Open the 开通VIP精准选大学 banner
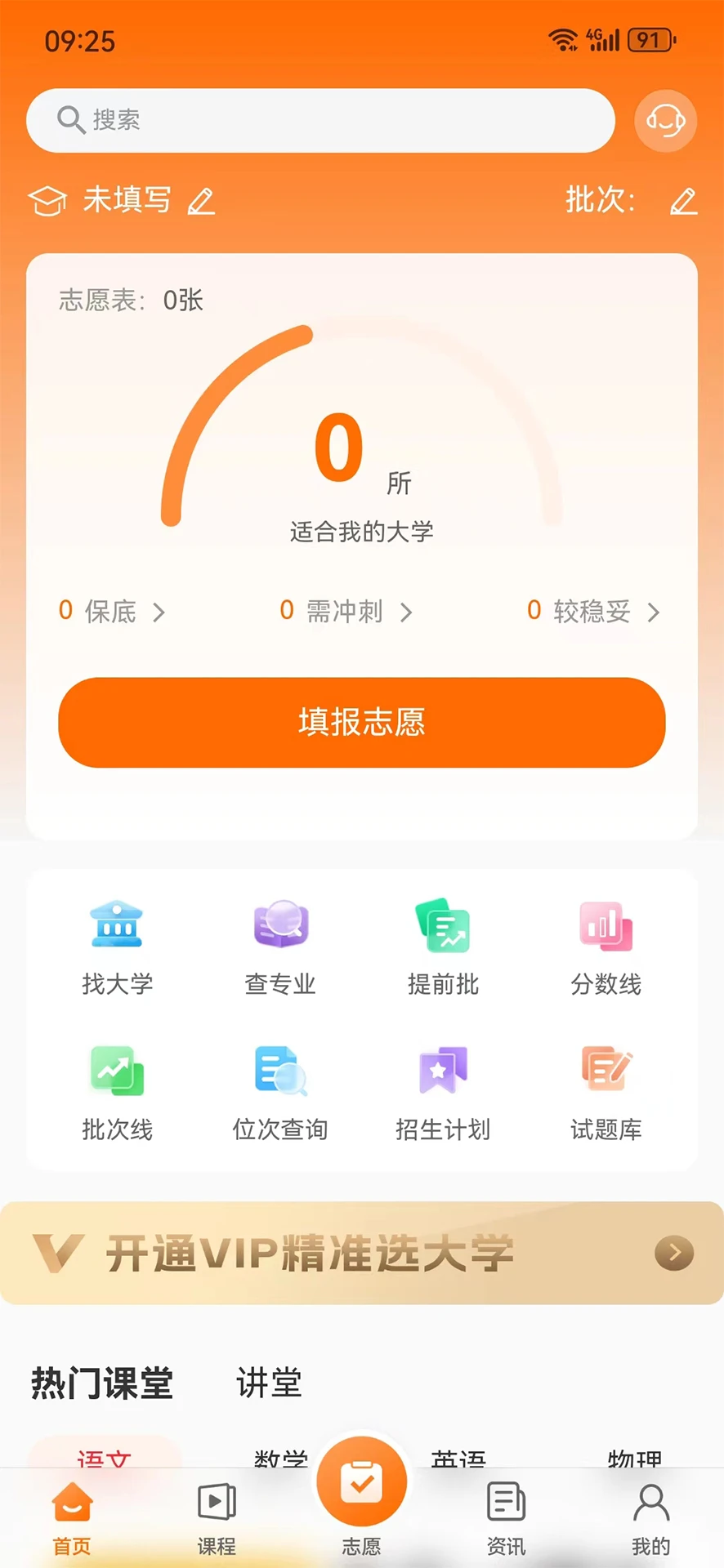 point(362,1253)
